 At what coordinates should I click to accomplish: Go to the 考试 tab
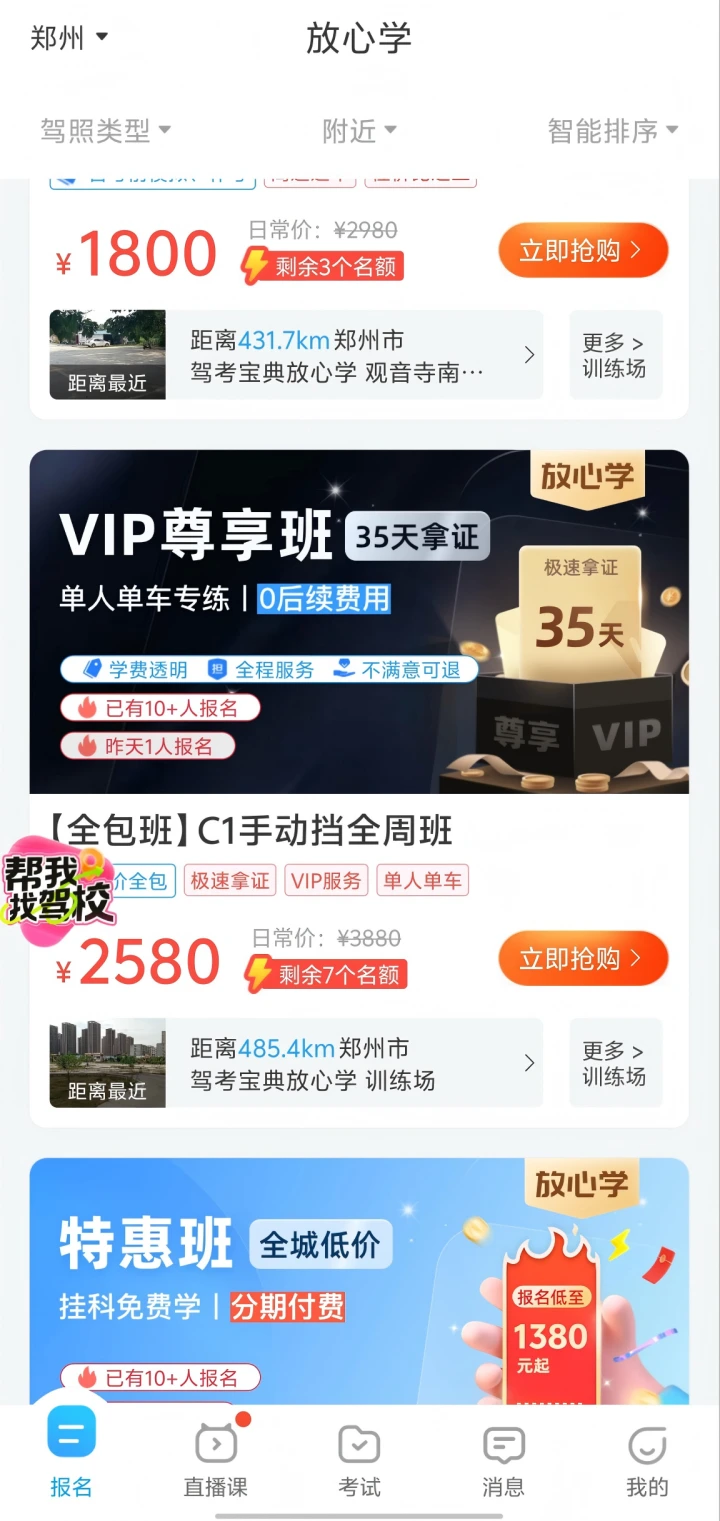[x=359, y=1461]
